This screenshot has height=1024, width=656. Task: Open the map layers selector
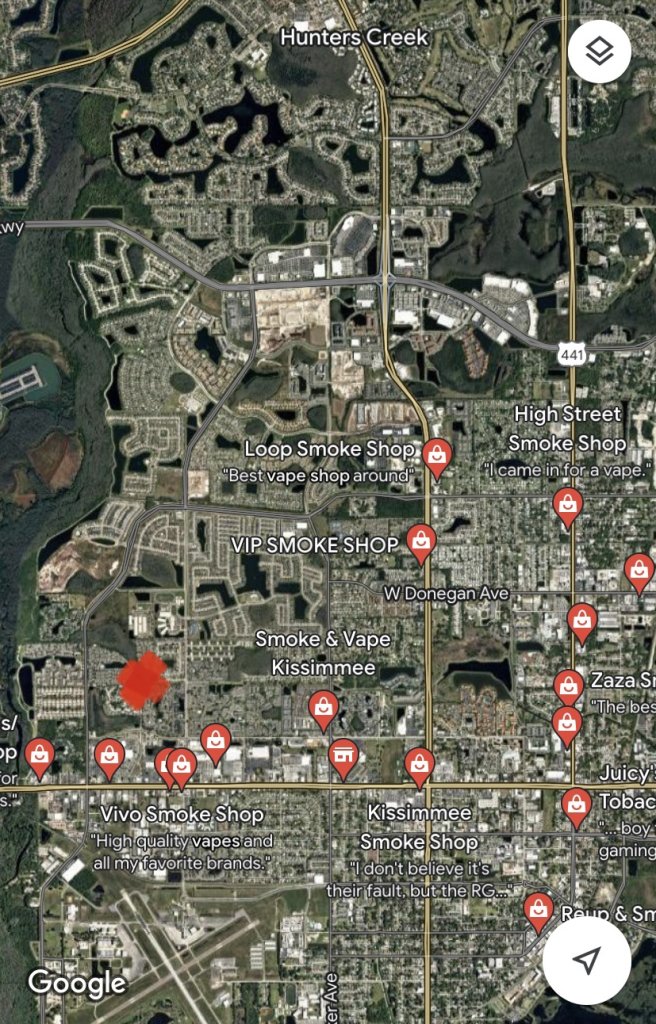click(599, 51)
